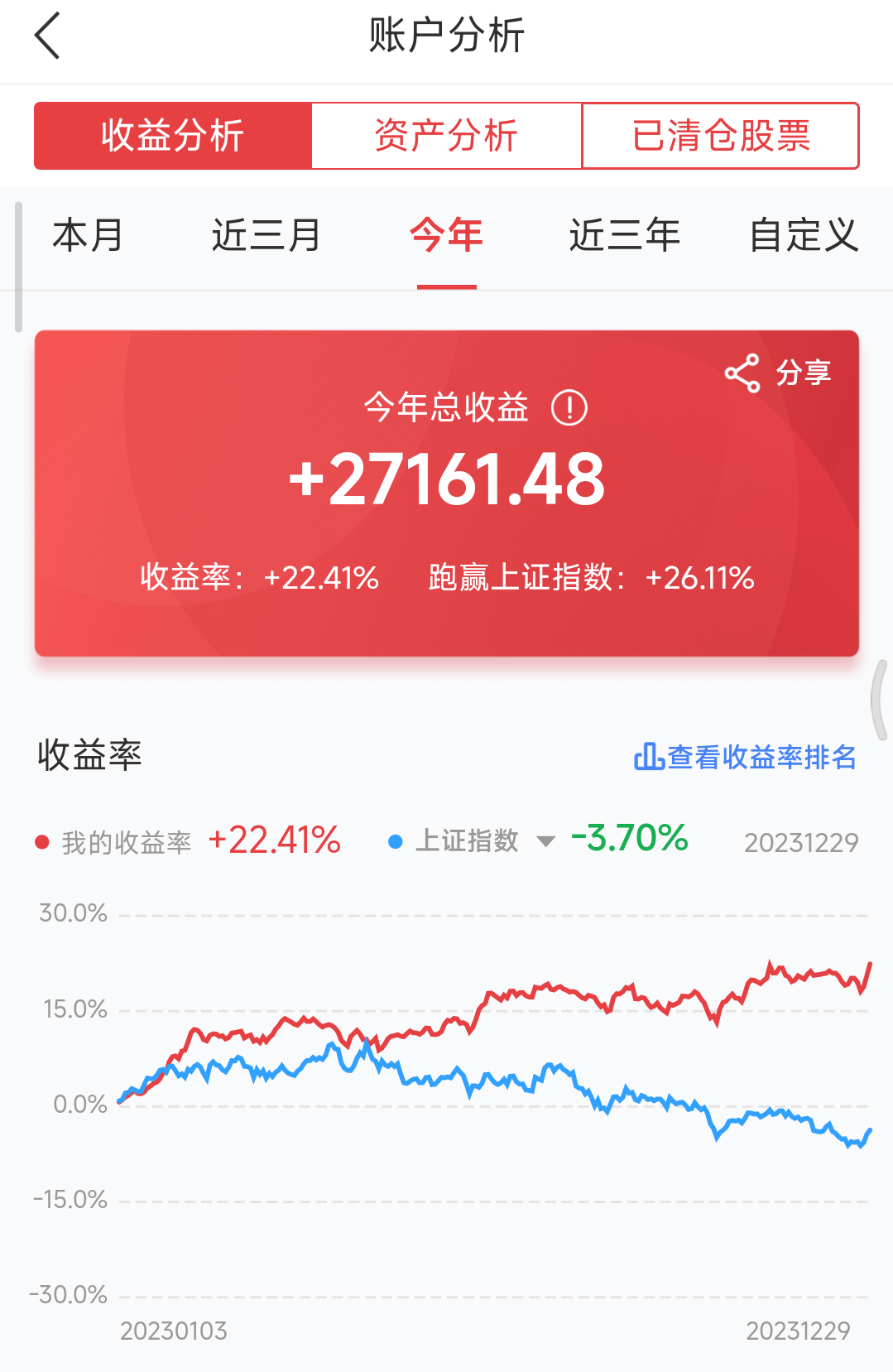This screenshot has height=1372, width=893.
Task: Go back from 账户分析 page
Action: pyautogui.click(x=47, y=36)
